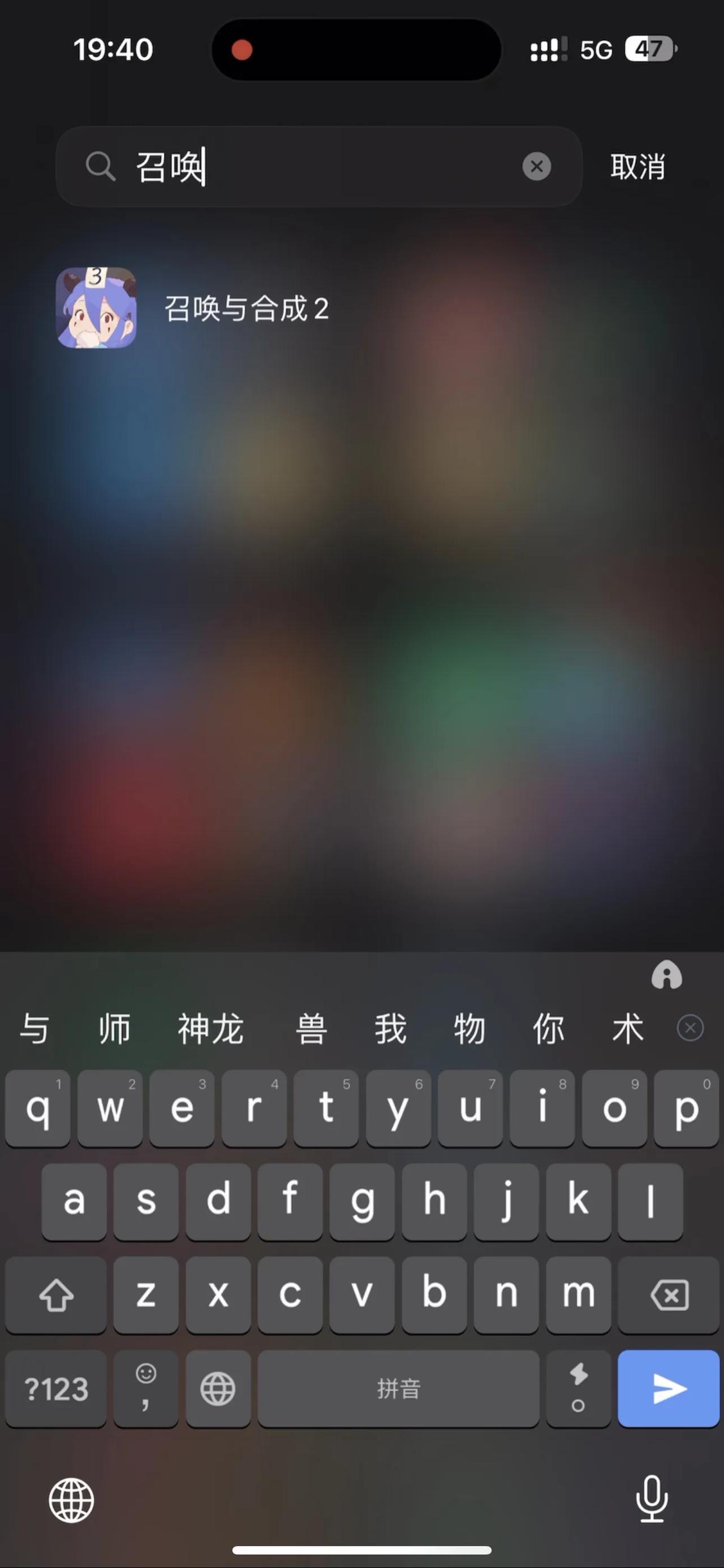Open the emoji and comma key
This screenshot has height=1568, width=724.
145,1388
